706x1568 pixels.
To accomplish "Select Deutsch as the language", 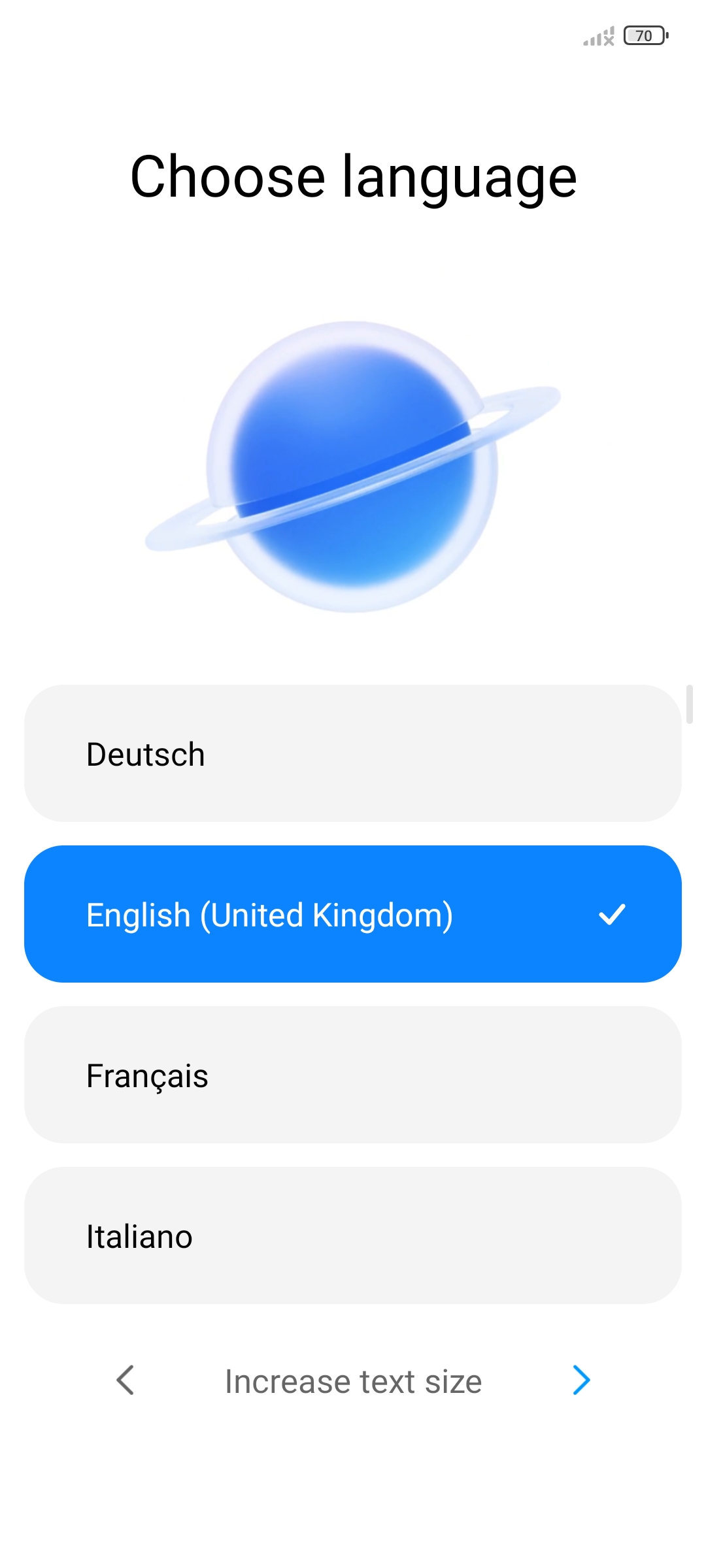I will [x=353, y=753].
